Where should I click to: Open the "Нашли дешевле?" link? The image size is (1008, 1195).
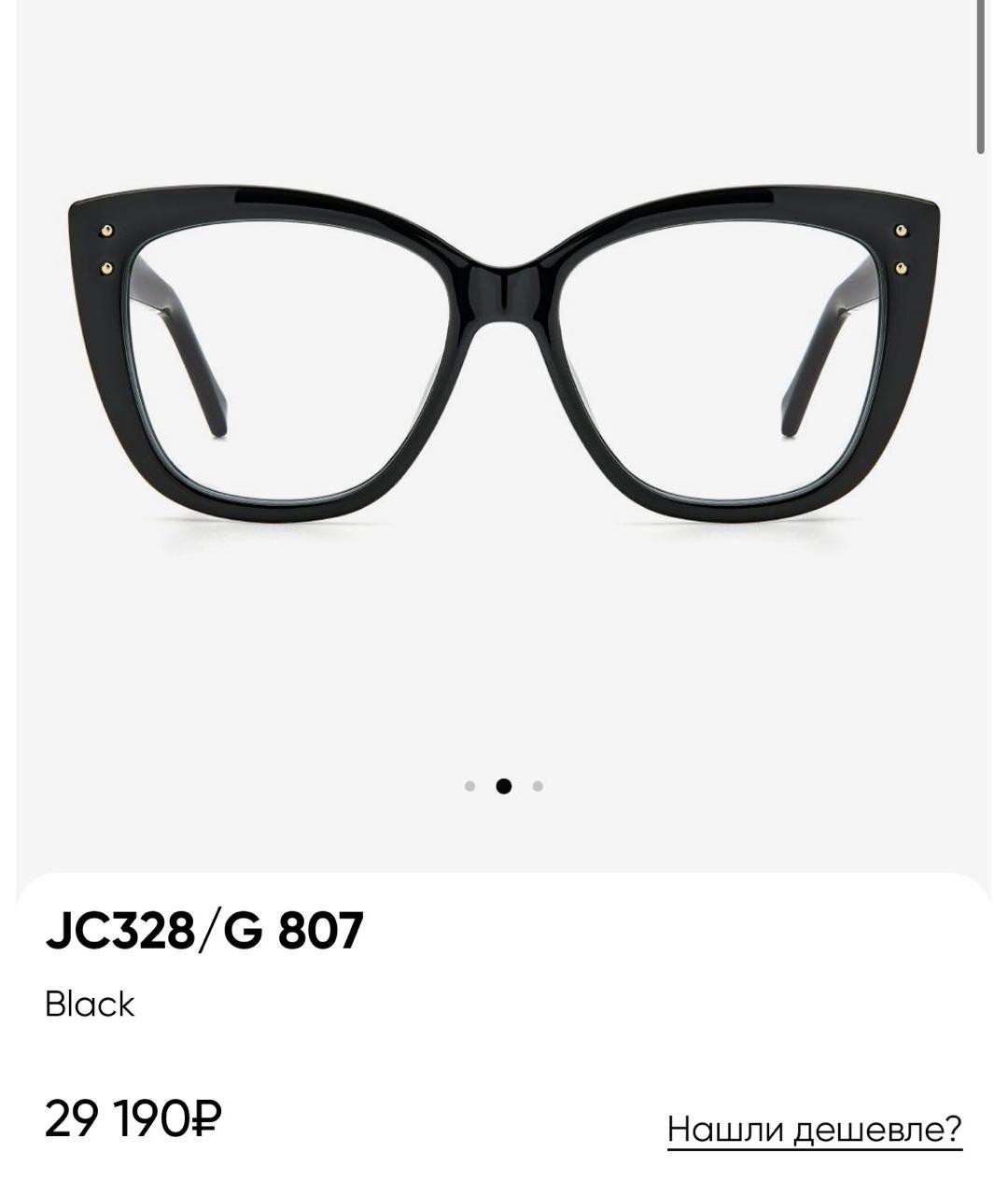(x=814, y=1130)
